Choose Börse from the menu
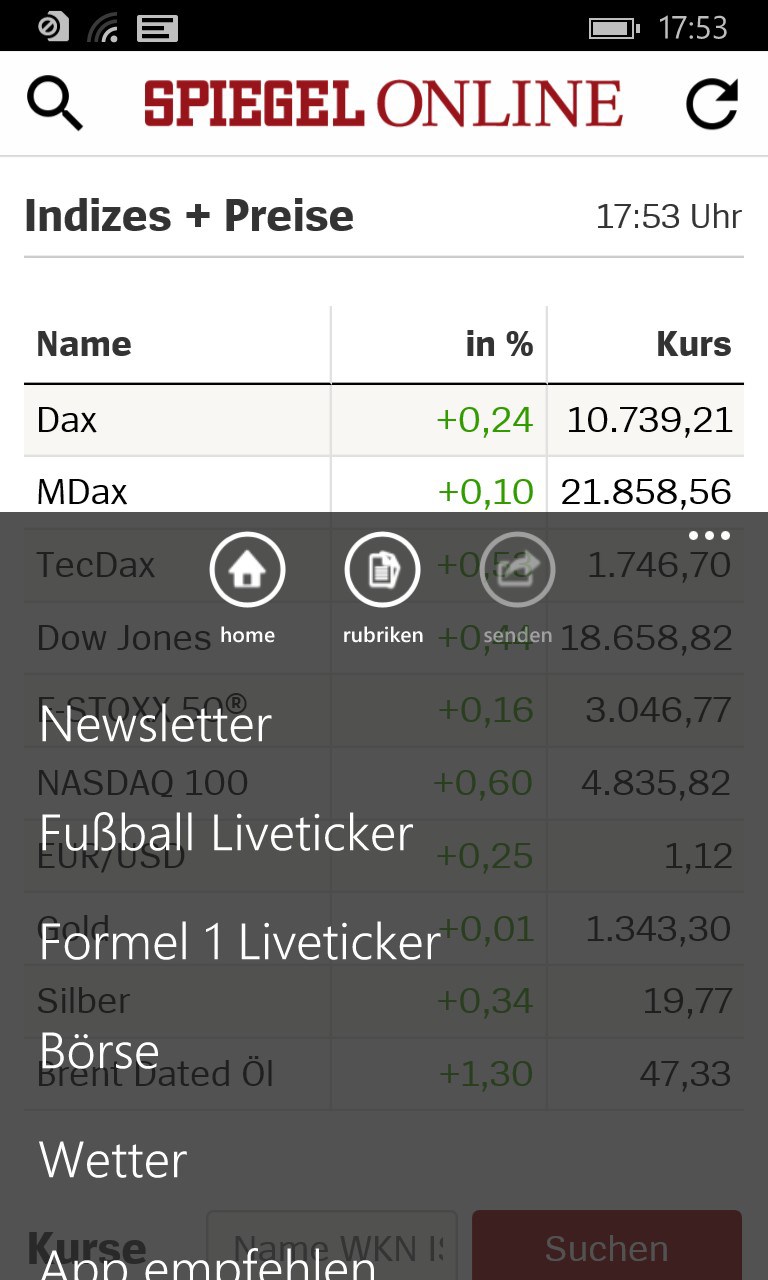Viewport: 768px width, 1280px height. [100, 1052]
